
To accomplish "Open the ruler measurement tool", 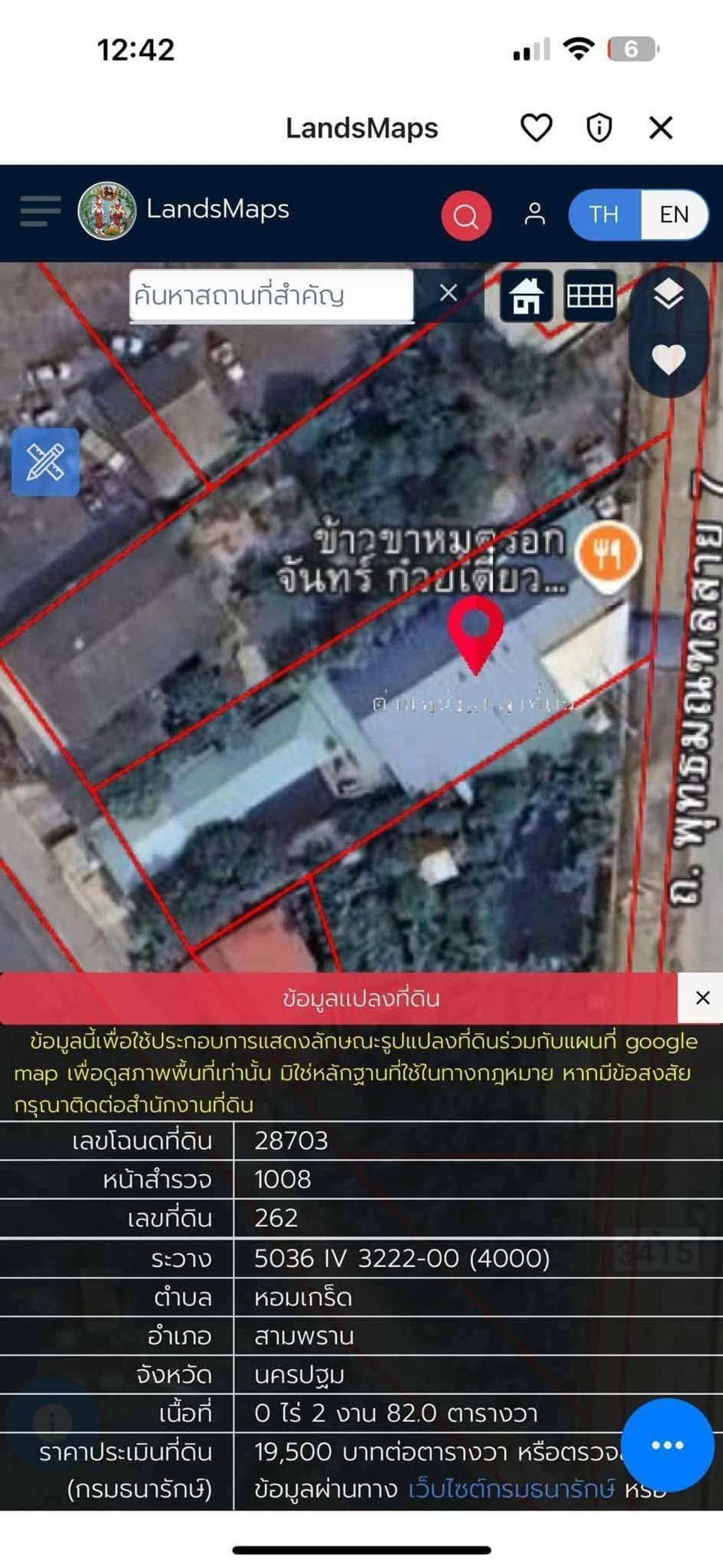I will [45, 461].
